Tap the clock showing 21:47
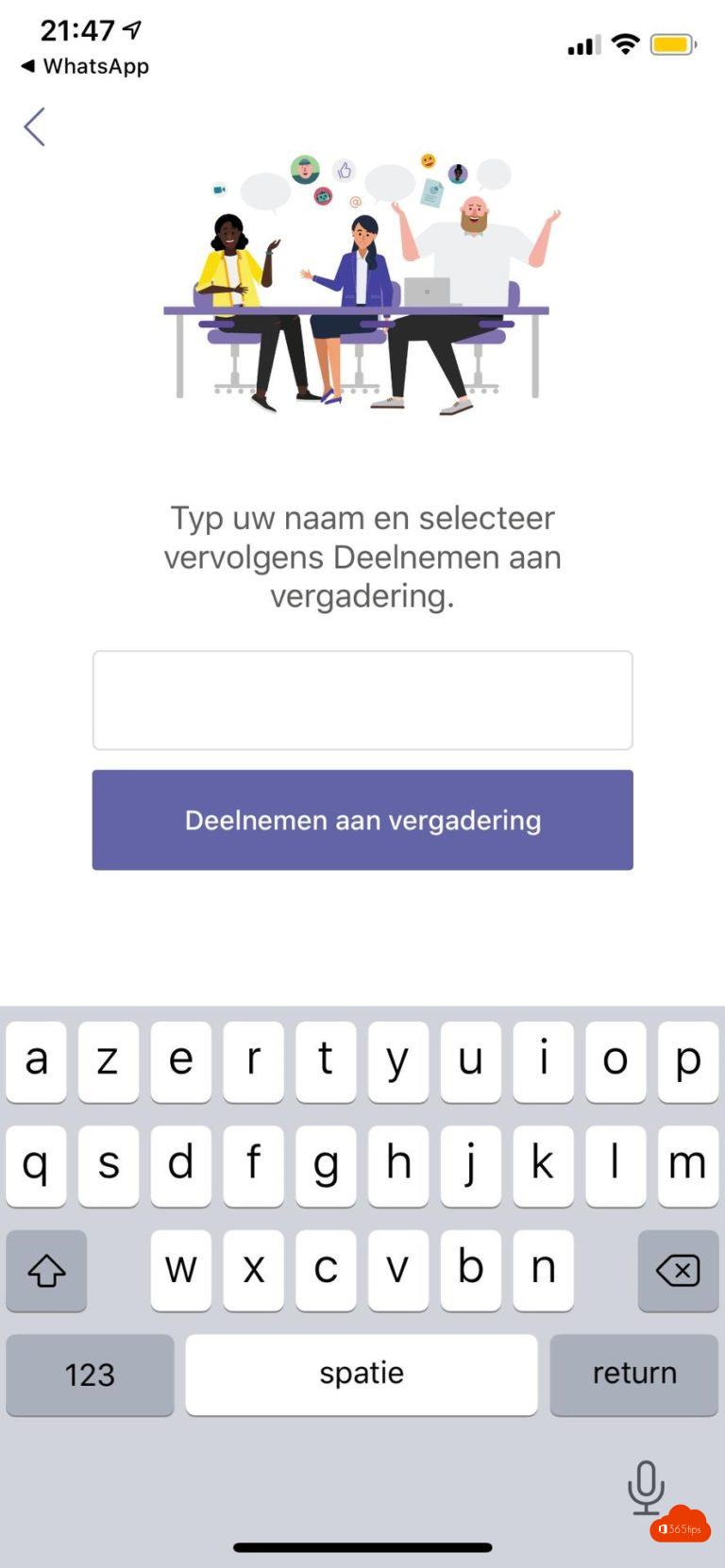The image size is (725, 1568). tap(76, 29)
